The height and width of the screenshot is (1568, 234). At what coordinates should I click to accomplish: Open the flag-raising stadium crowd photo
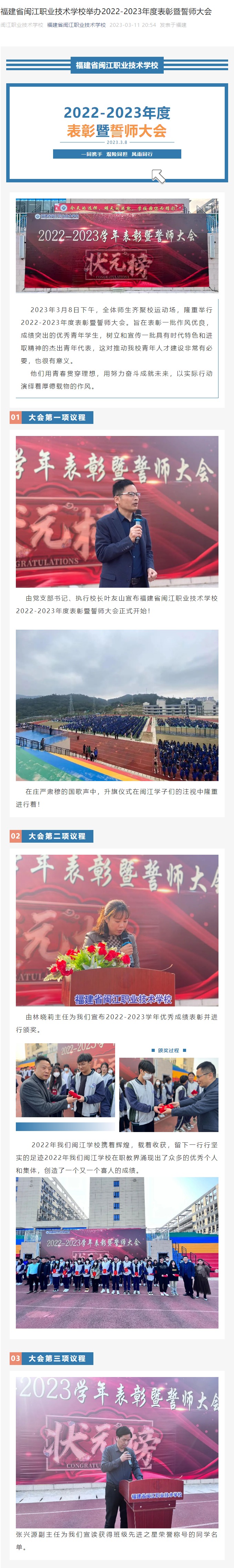point(117,705)
